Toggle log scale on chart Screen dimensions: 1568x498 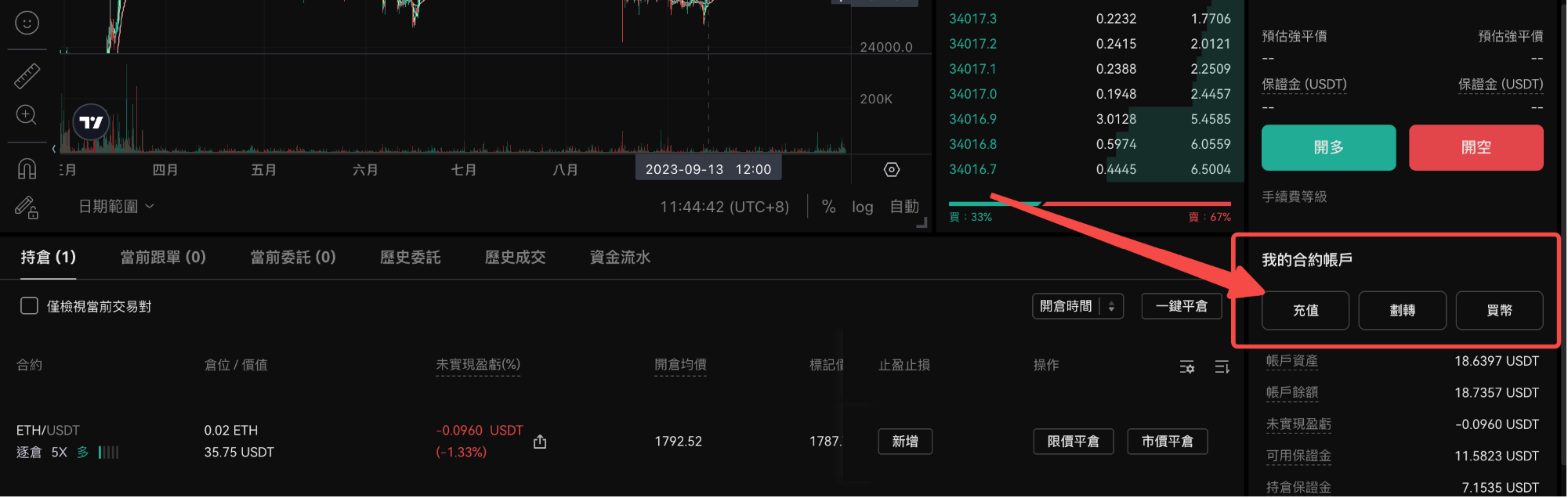(x=862, y=207)
